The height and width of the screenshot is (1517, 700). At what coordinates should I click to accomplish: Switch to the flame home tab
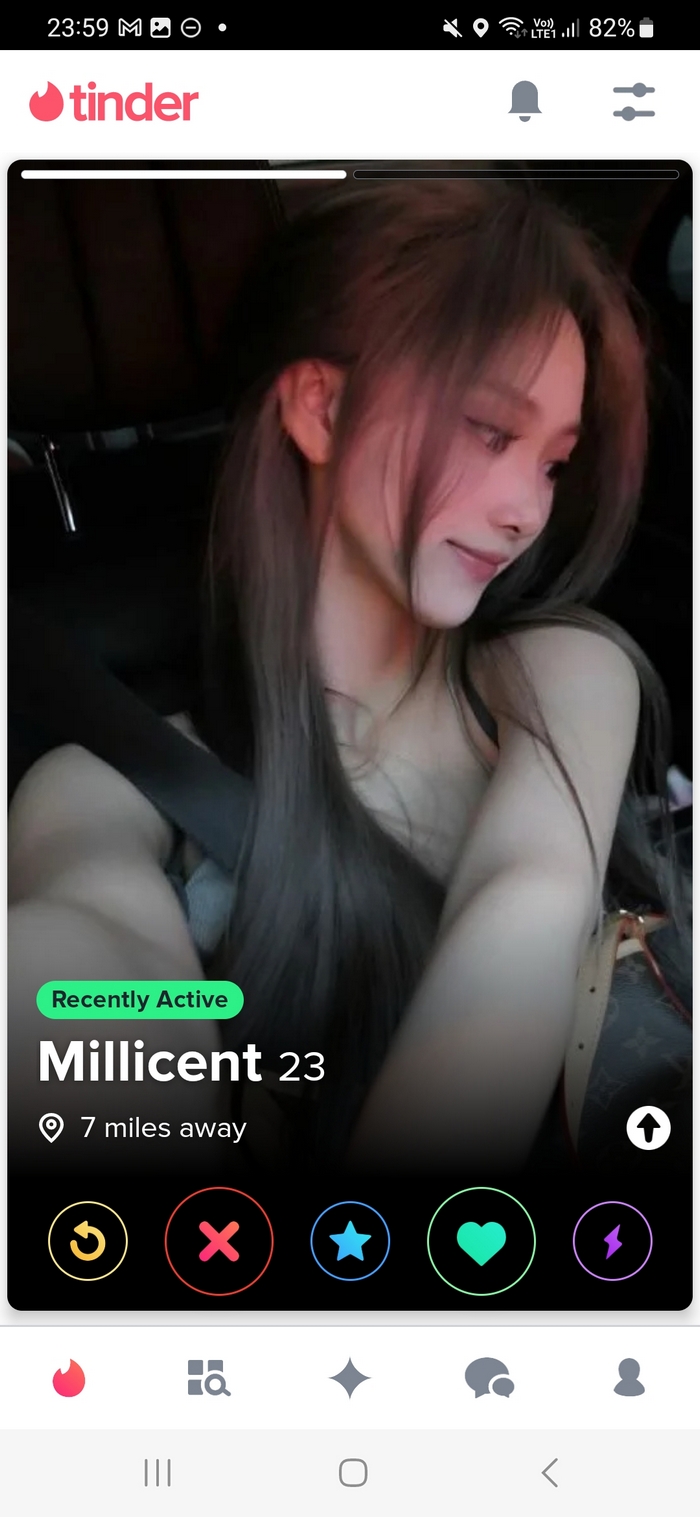click(70, 1379)
